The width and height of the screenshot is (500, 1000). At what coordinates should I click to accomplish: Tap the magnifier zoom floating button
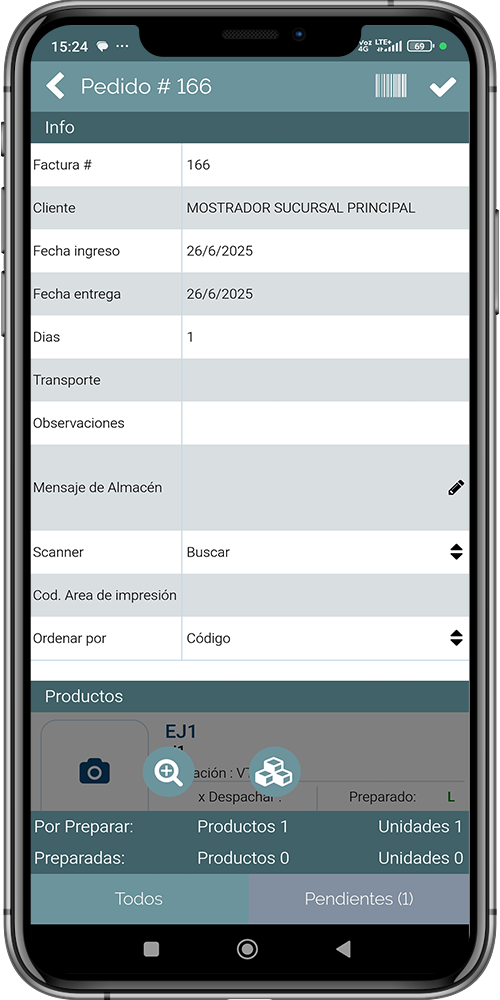coord(168,772)
